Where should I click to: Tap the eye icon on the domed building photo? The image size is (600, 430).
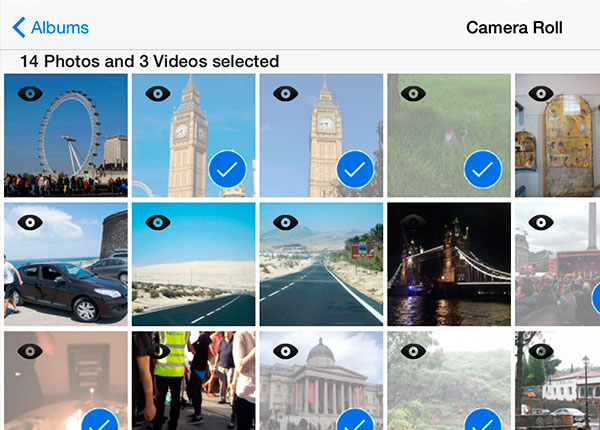pos(286,351)
